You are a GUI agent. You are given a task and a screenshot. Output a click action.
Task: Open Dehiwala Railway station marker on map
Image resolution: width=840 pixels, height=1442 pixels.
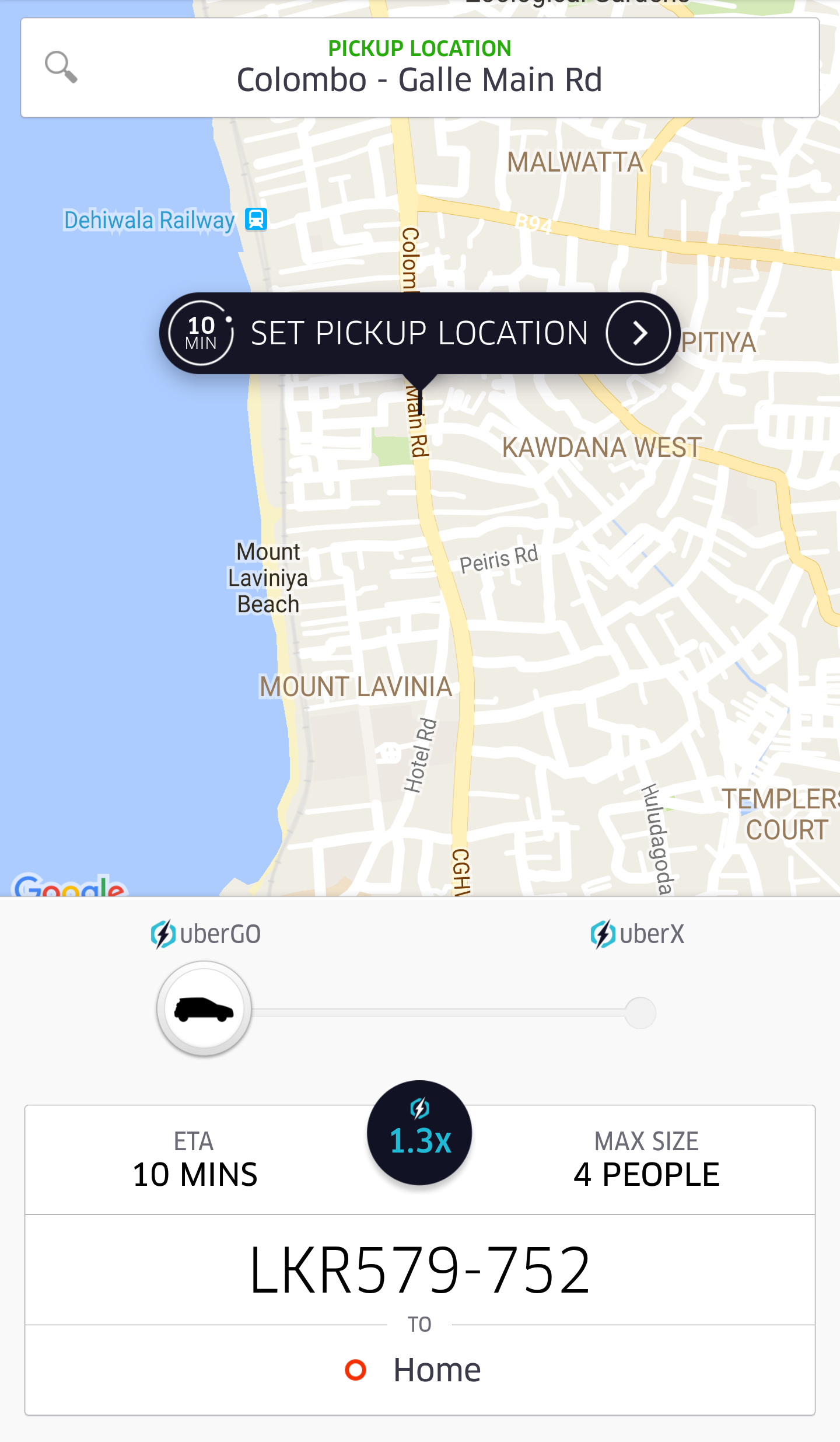256,219
